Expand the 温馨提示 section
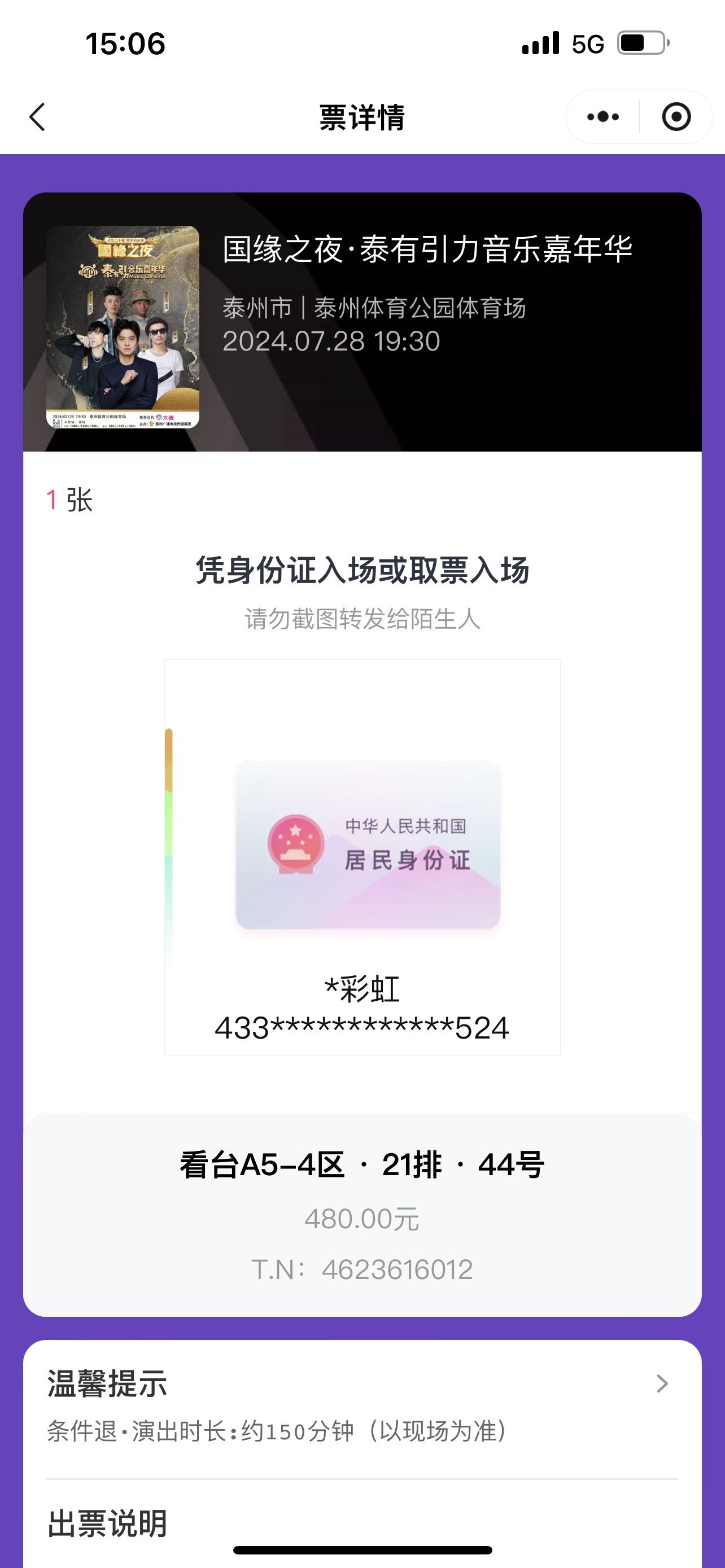The image size is (725, 1568). click(x=662, y=1383)
